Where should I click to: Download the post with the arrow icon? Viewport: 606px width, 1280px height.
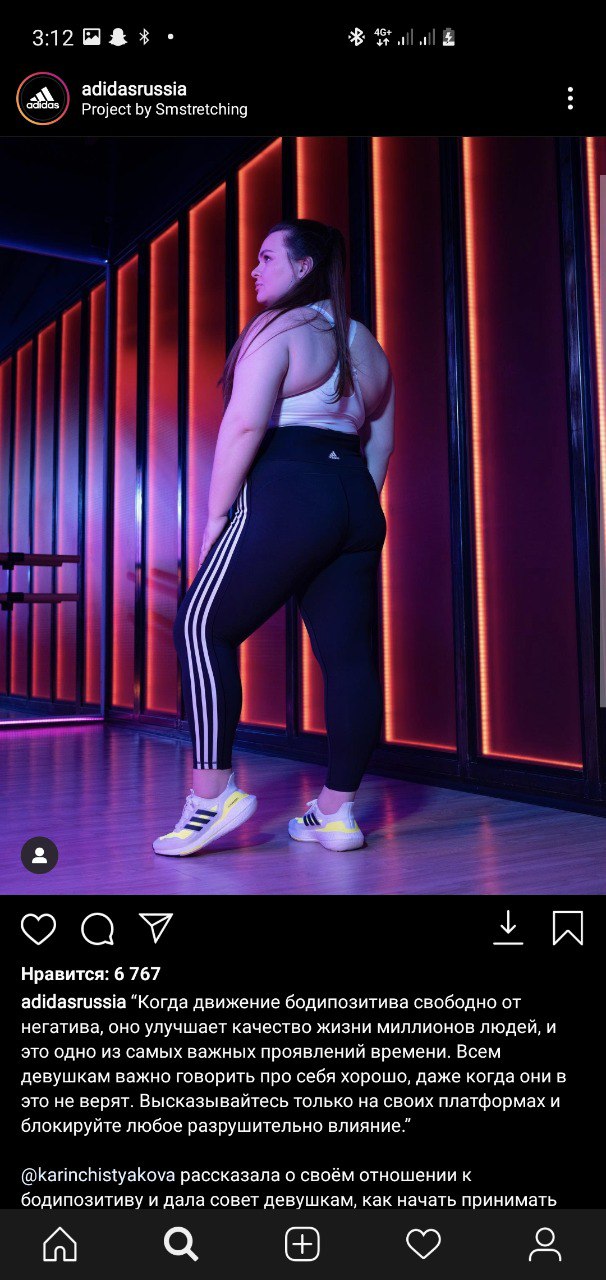pos(508,927)
